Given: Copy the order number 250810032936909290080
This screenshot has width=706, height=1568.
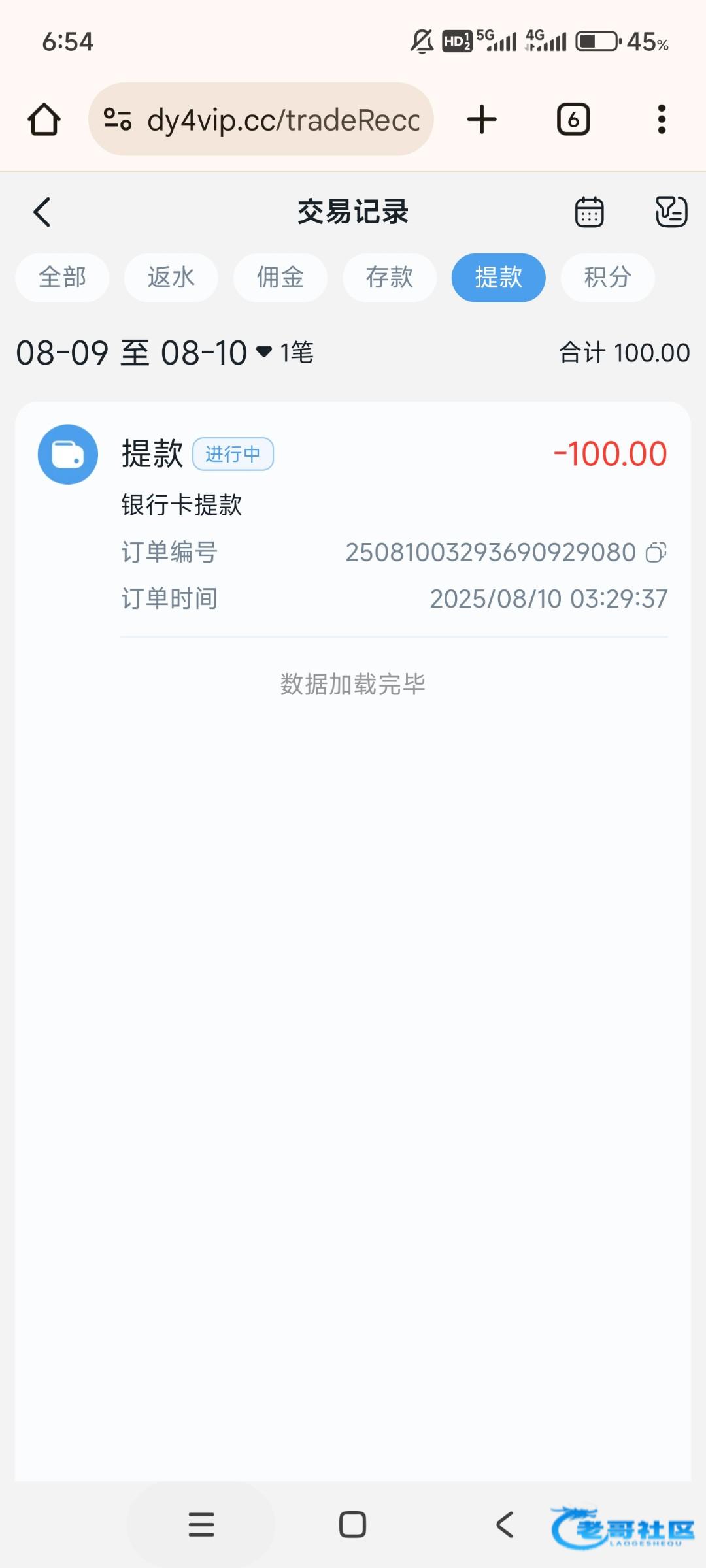Looking at the screenshot, I should [x=656, y=552].
